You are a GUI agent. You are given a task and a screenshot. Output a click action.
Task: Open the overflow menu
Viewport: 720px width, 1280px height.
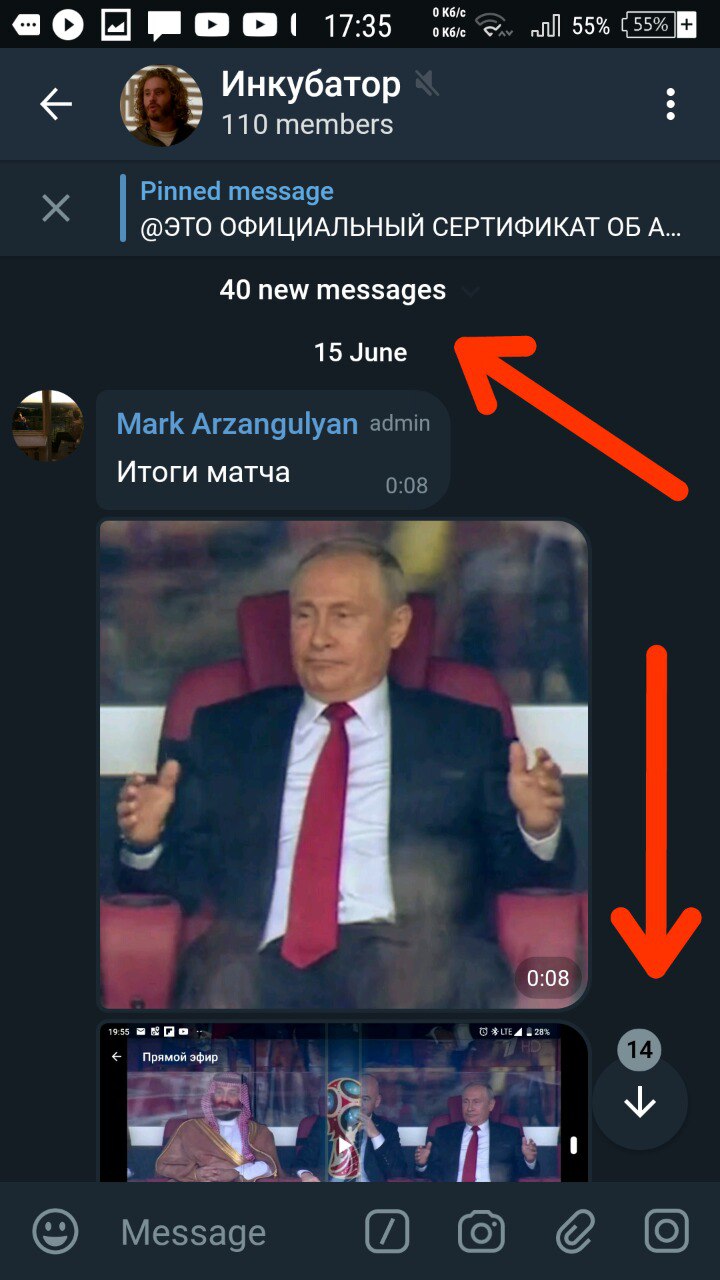(x=670, y=104)
